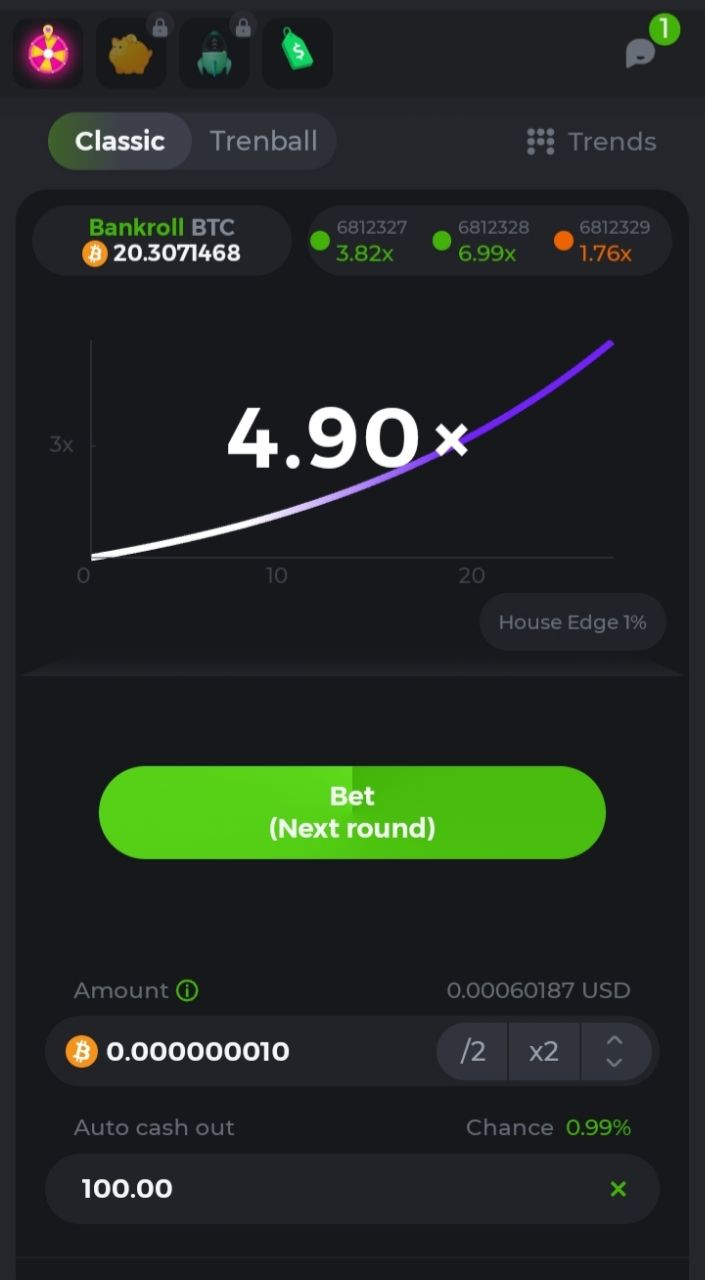Image resolution: width=705 pixels, height=1280 pixels.
Task: View round 6812327 with 3.82x result
Action: tap(361, 241)
